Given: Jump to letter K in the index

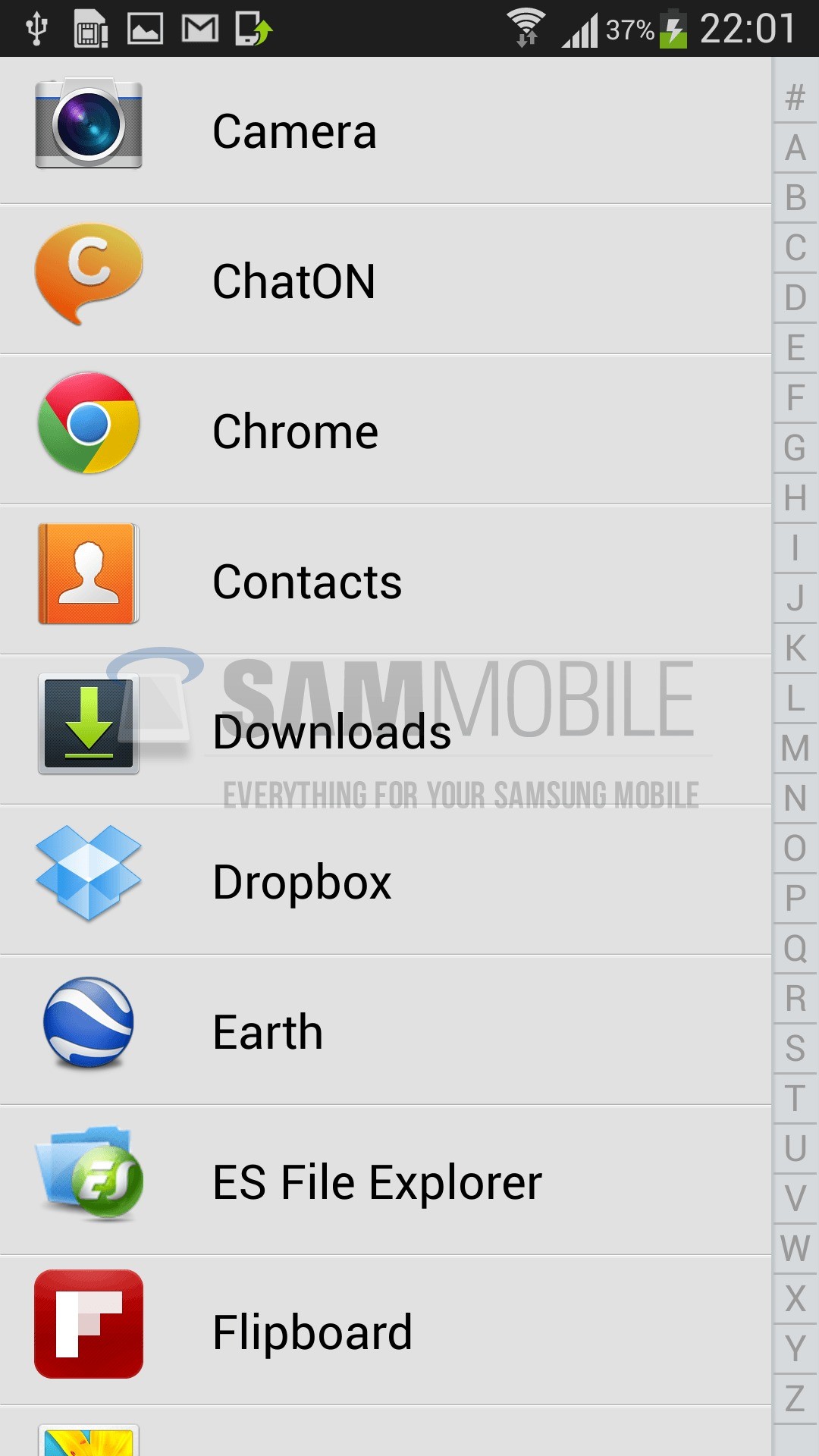Looking at the screenshot, I should 795,648.
